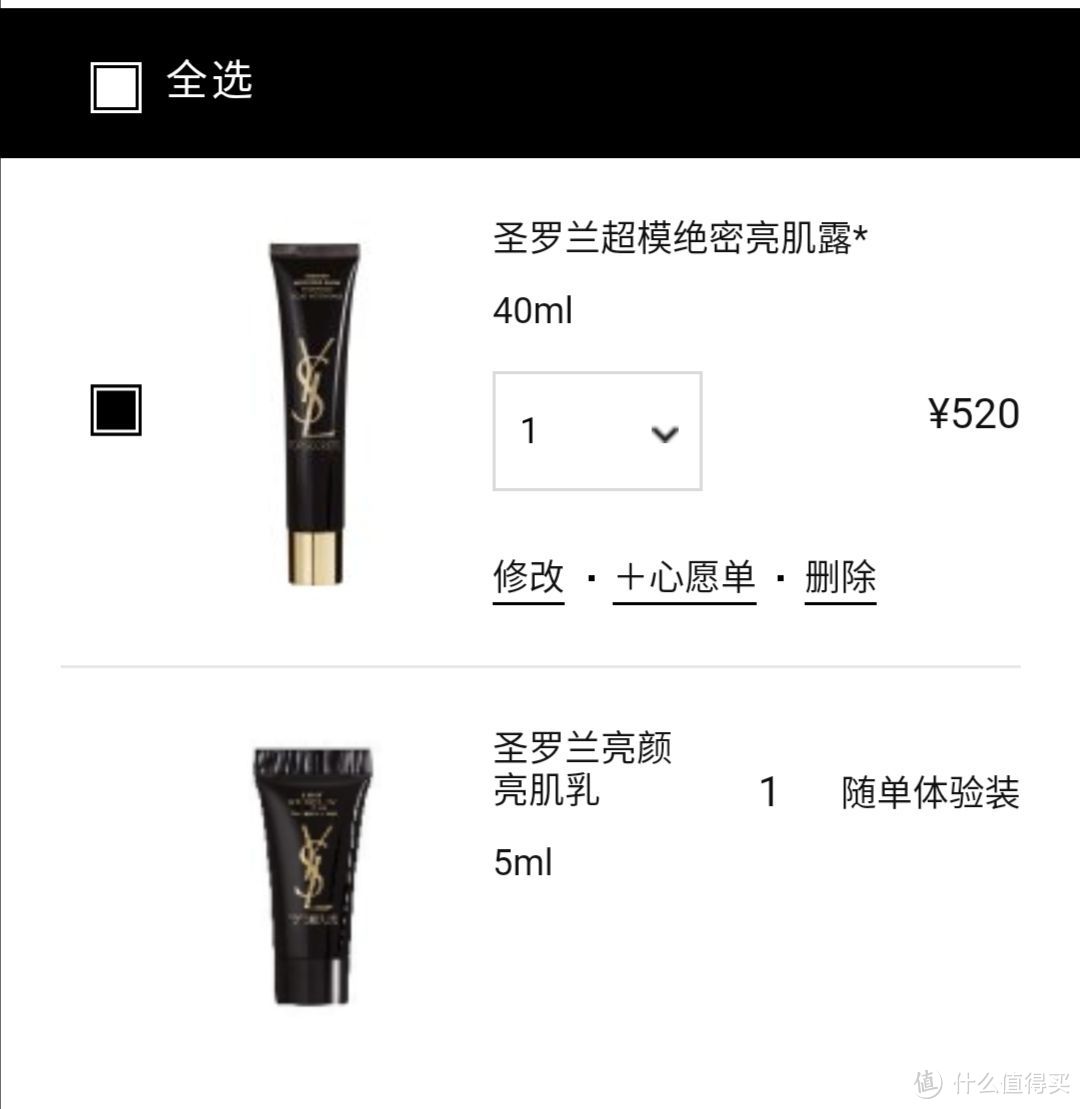The image size is (1080, 1109).
Task: Click the chevron arrow in the quantity selector
Action: coord(663,432)
